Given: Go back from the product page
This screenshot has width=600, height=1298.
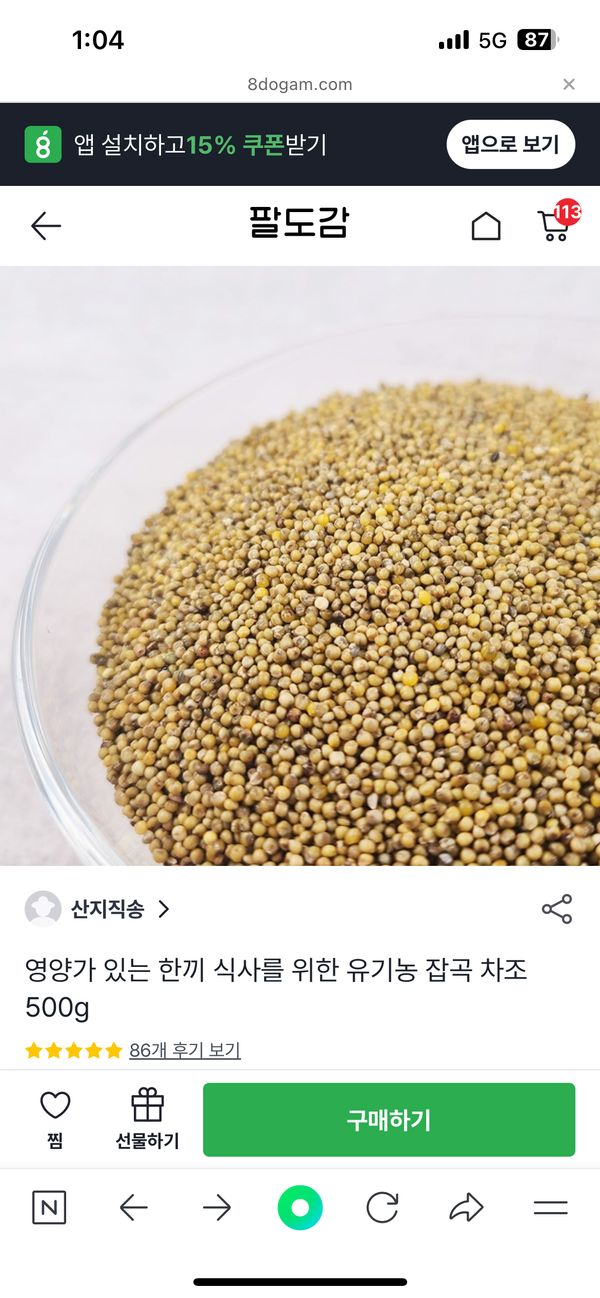Looking at the screenshot, I should pyautogui.click(x=46, y=226).
